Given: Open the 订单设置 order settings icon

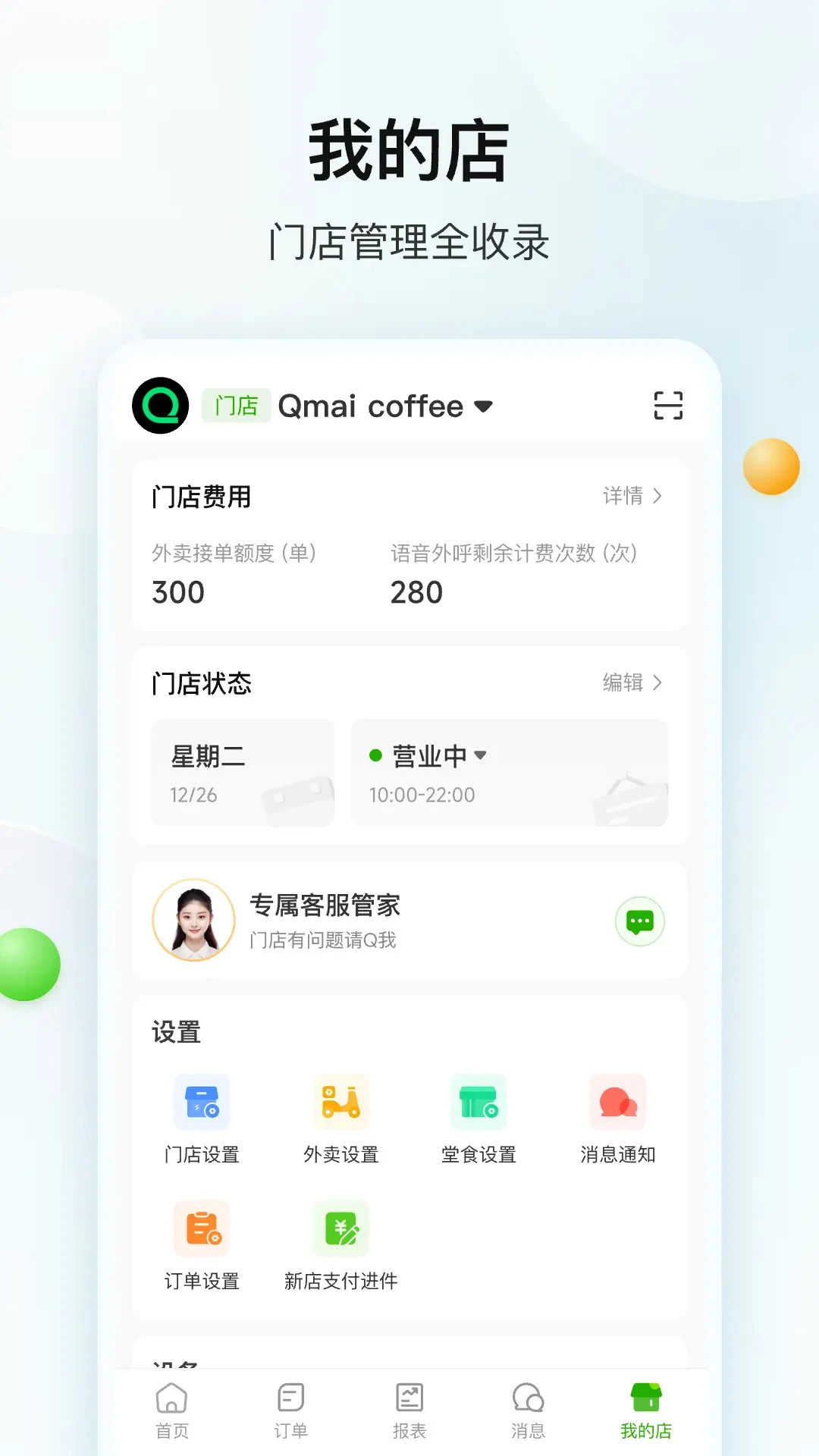Looking at the screenshot, I should point(201,1228).
